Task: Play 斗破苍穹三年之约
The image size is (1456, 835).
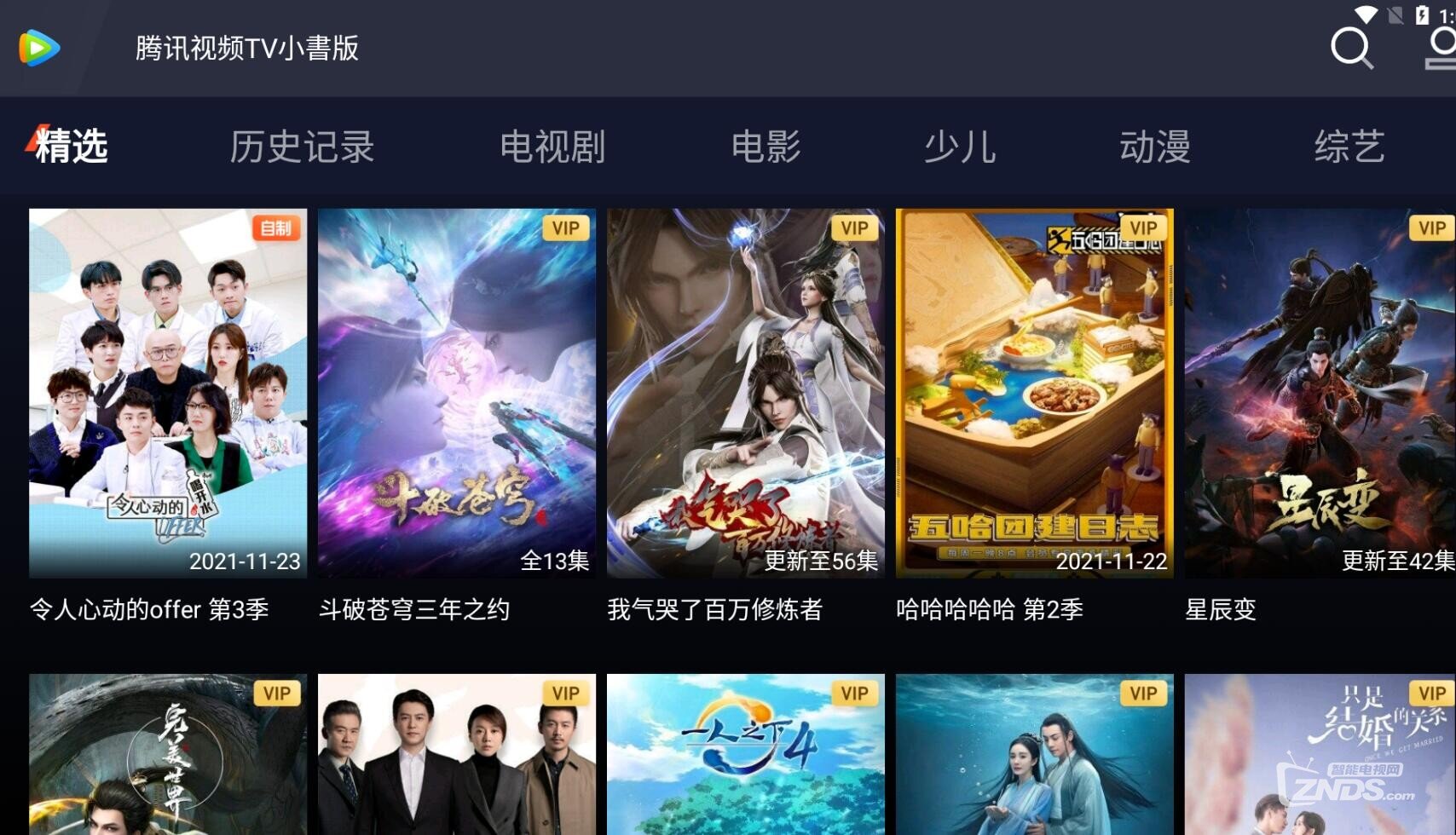Action: (457, 394)
